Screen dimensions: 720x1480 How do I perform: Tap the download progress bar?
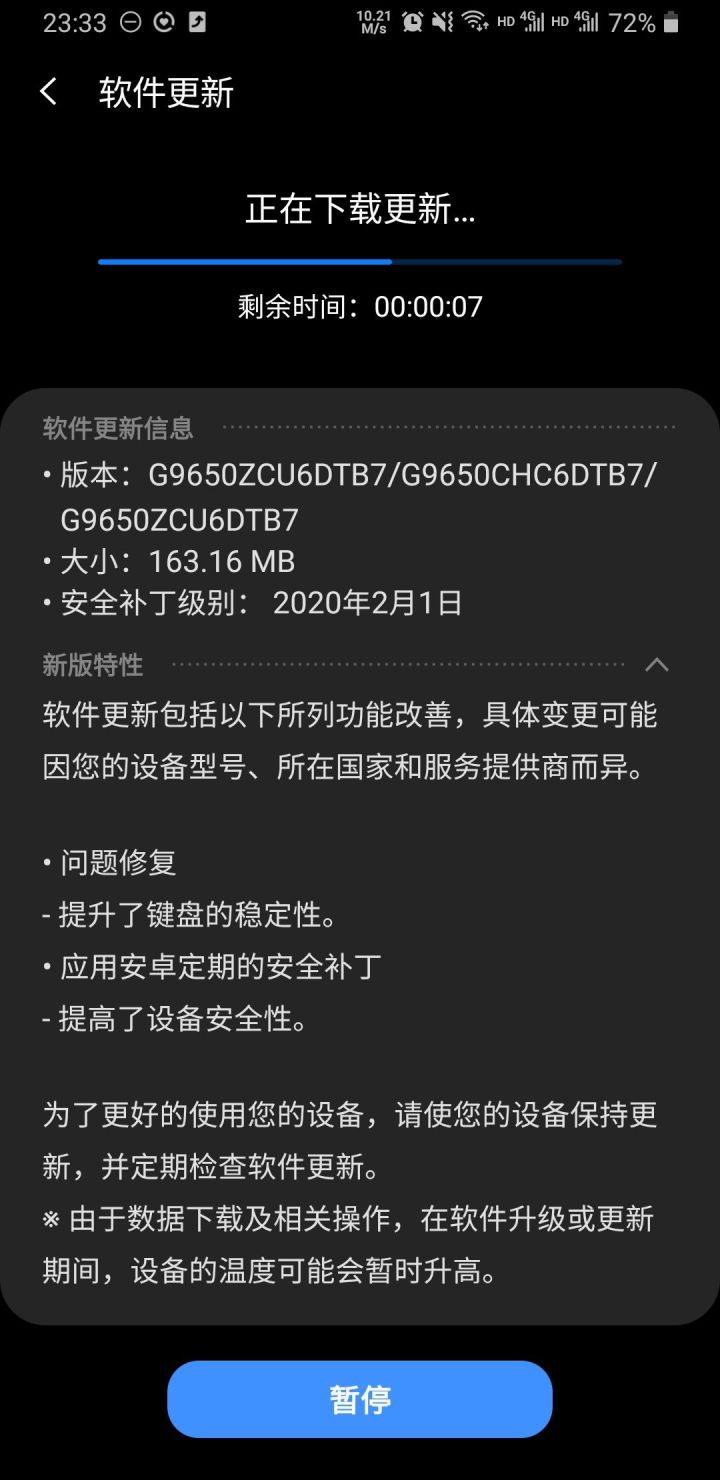point(360,261)
